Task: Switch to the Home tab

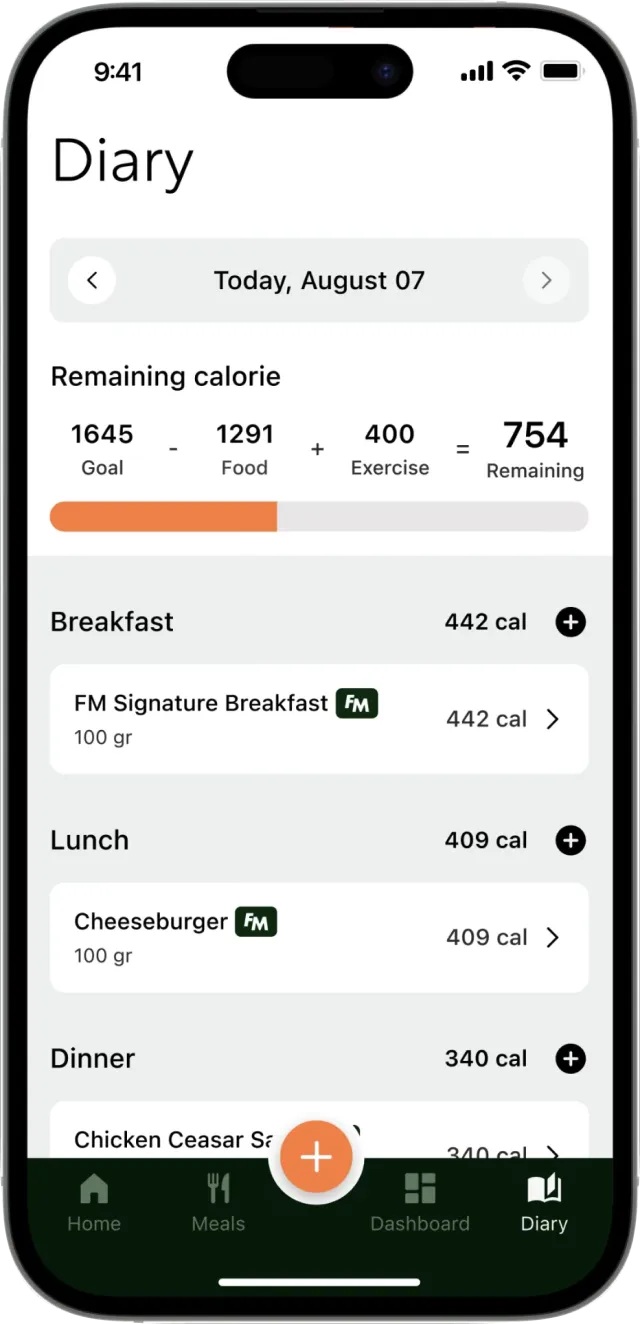Action: 94,1203
